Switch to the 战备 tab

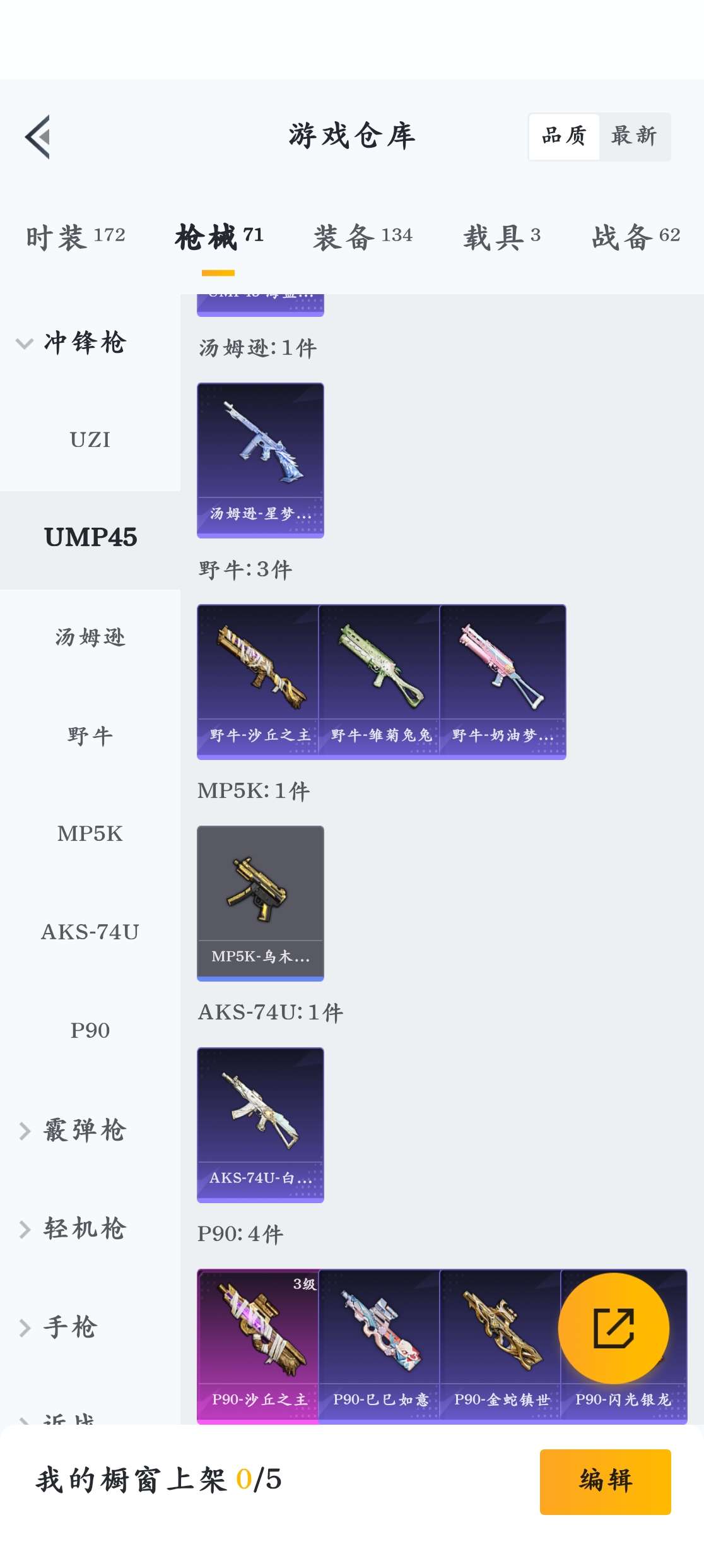point(635,237)
